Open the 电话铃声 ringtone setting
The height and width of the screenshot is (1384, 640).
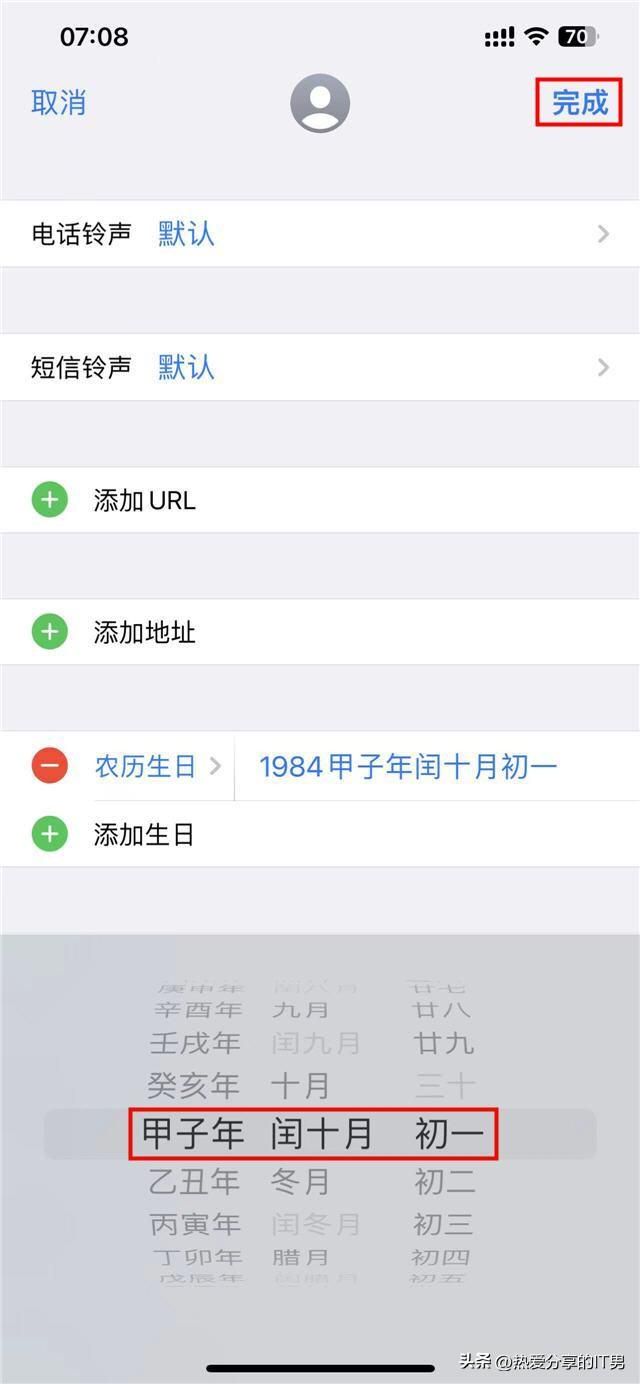320,234
